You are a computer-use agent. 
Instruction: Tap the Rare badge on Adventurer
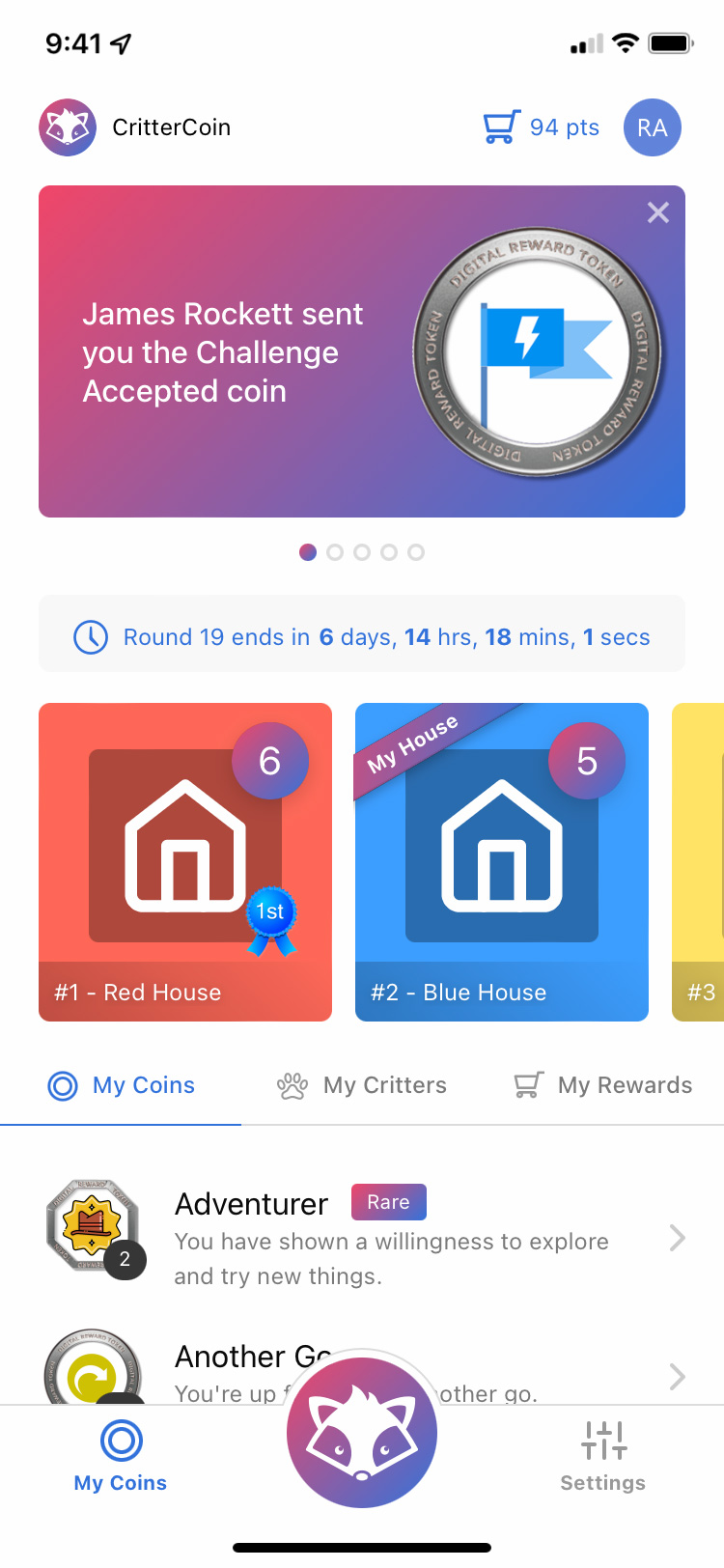coord(388,1202)
